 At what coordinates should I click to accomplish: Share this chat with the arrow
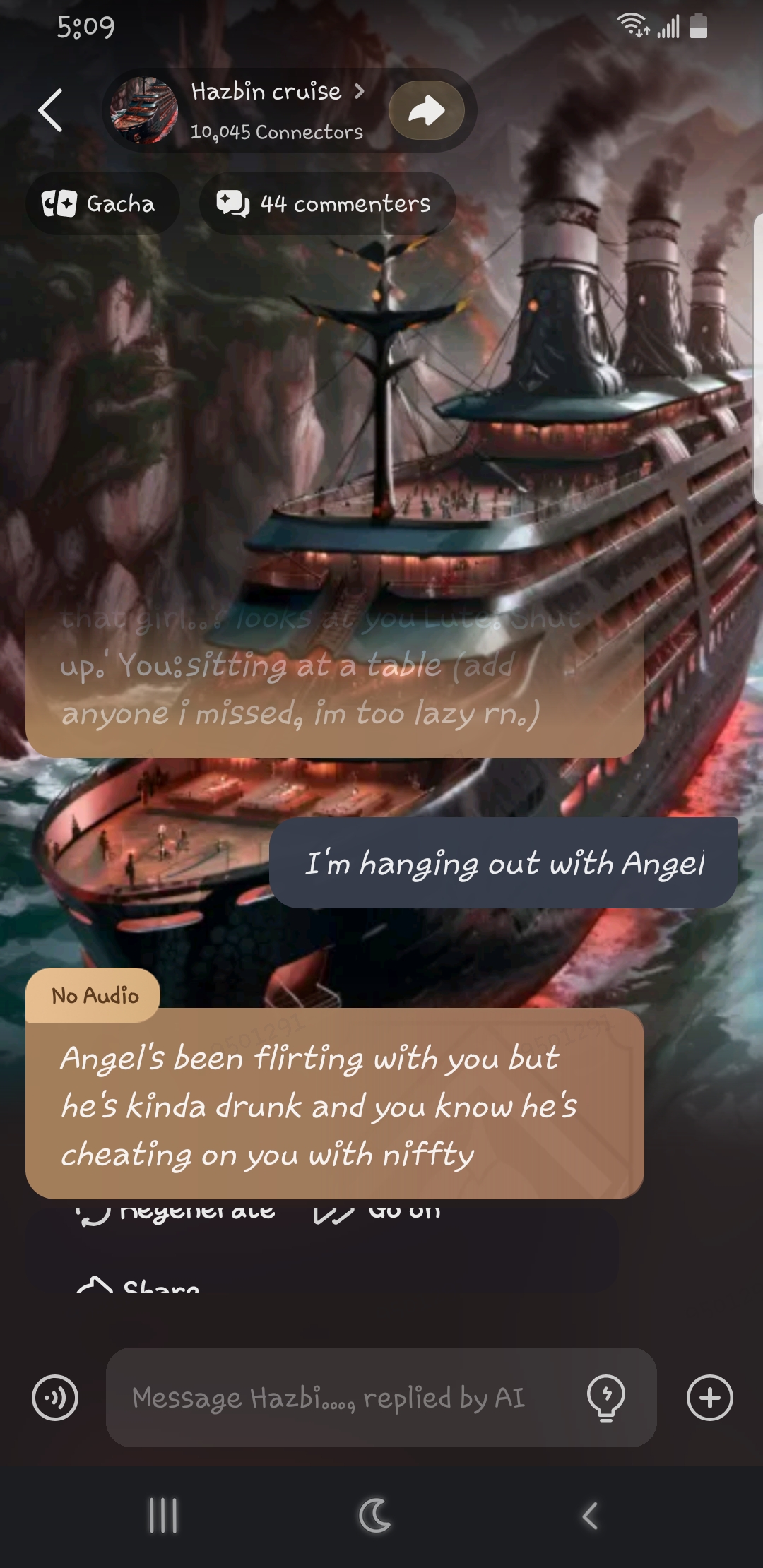pyautogui.click(x=426, y=110)
